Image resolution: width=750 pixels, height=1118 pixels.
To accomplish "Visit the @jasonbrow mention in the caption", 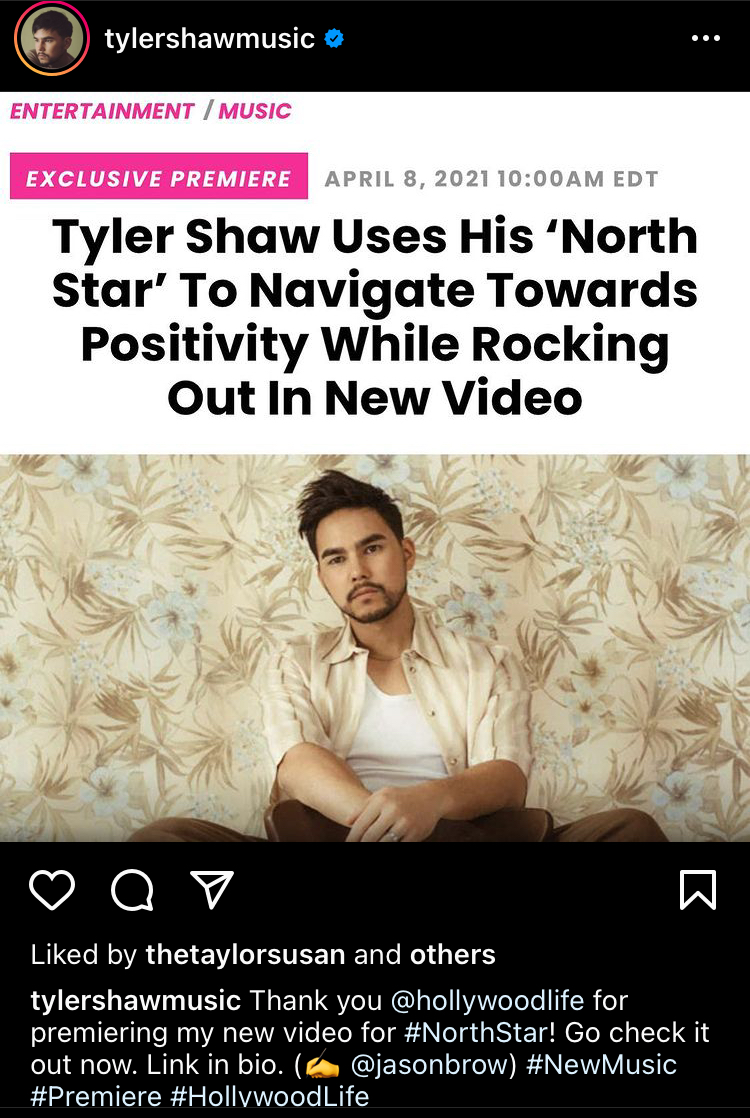I will (x=431, y=1064).
